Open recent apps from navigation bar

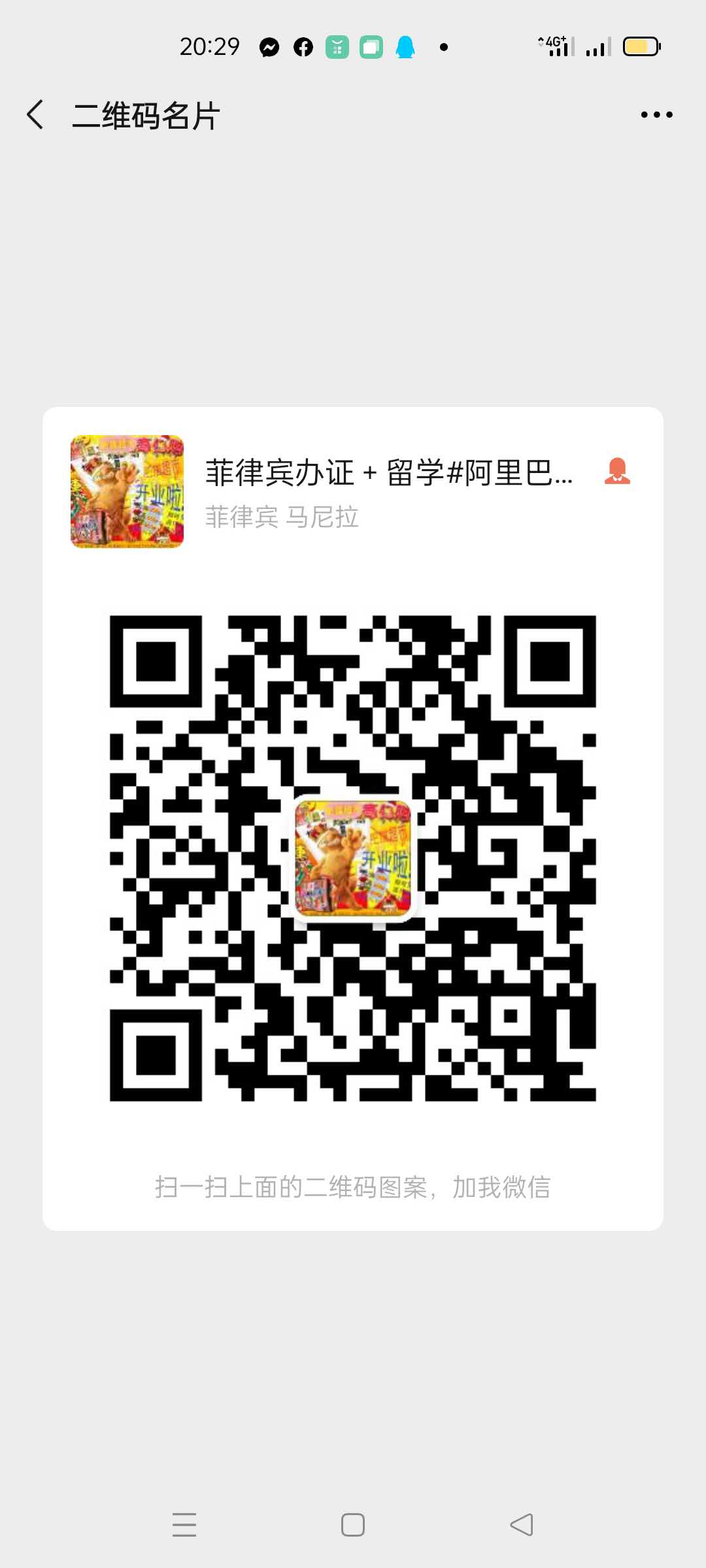184,1525
